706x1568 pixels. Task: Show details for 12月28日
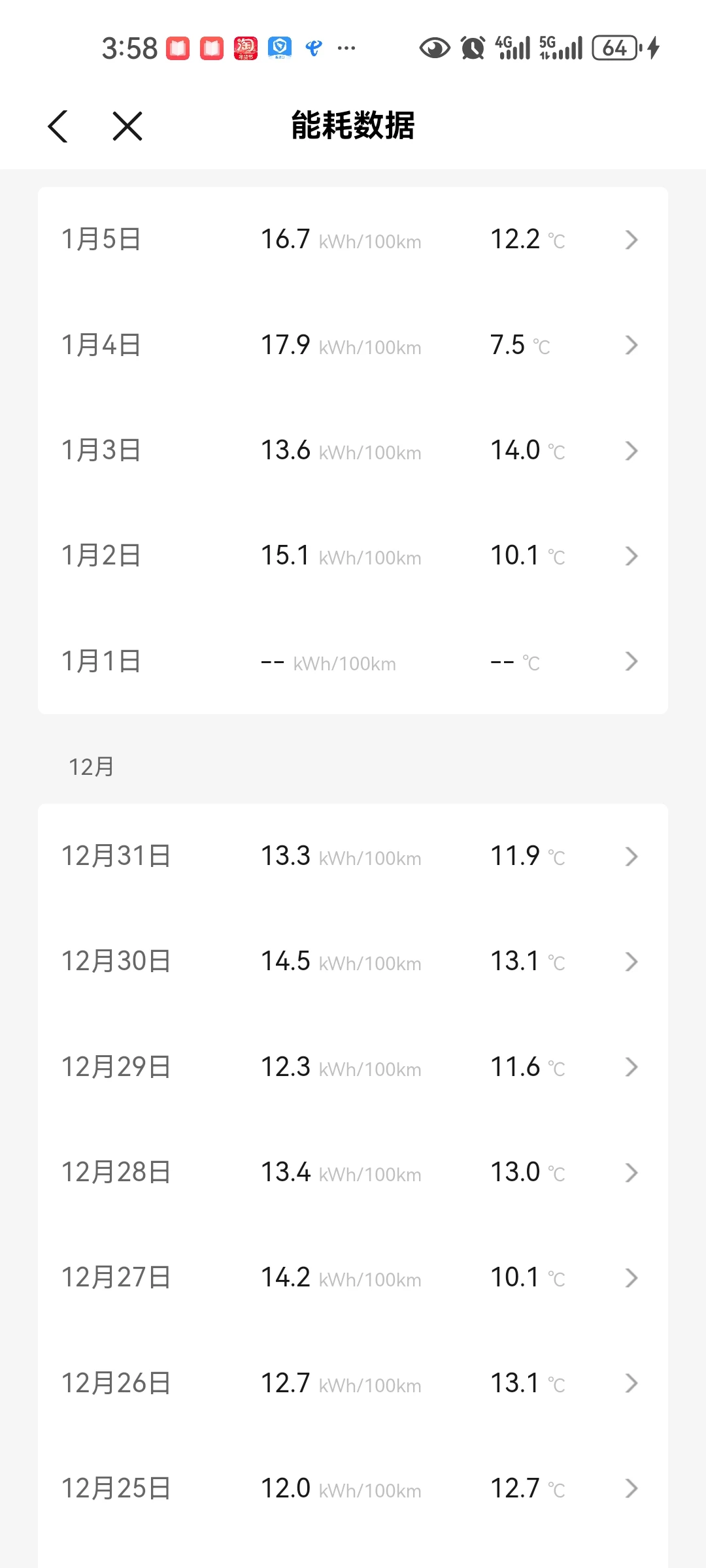point(353,1173)
